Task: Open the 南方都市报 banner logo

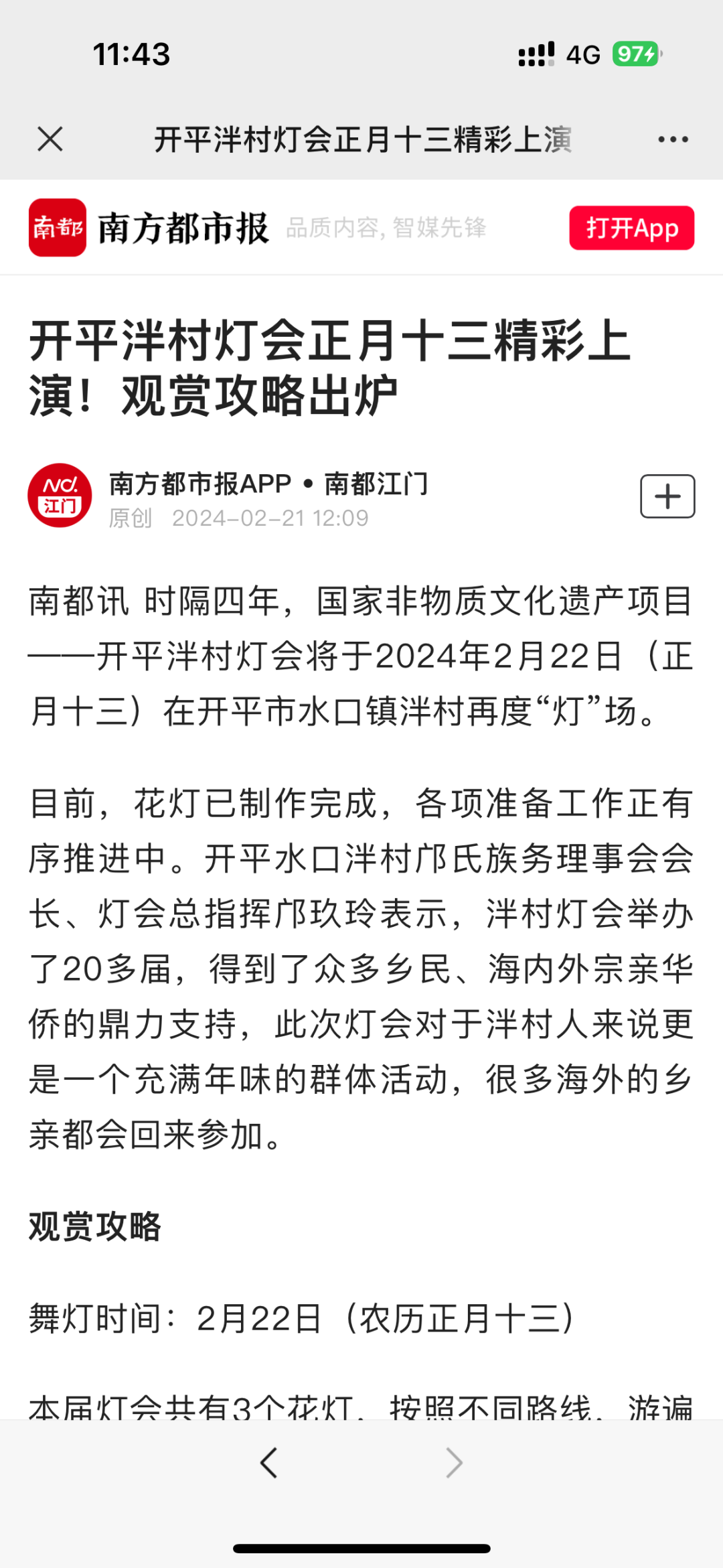Action: coord(58,228)
